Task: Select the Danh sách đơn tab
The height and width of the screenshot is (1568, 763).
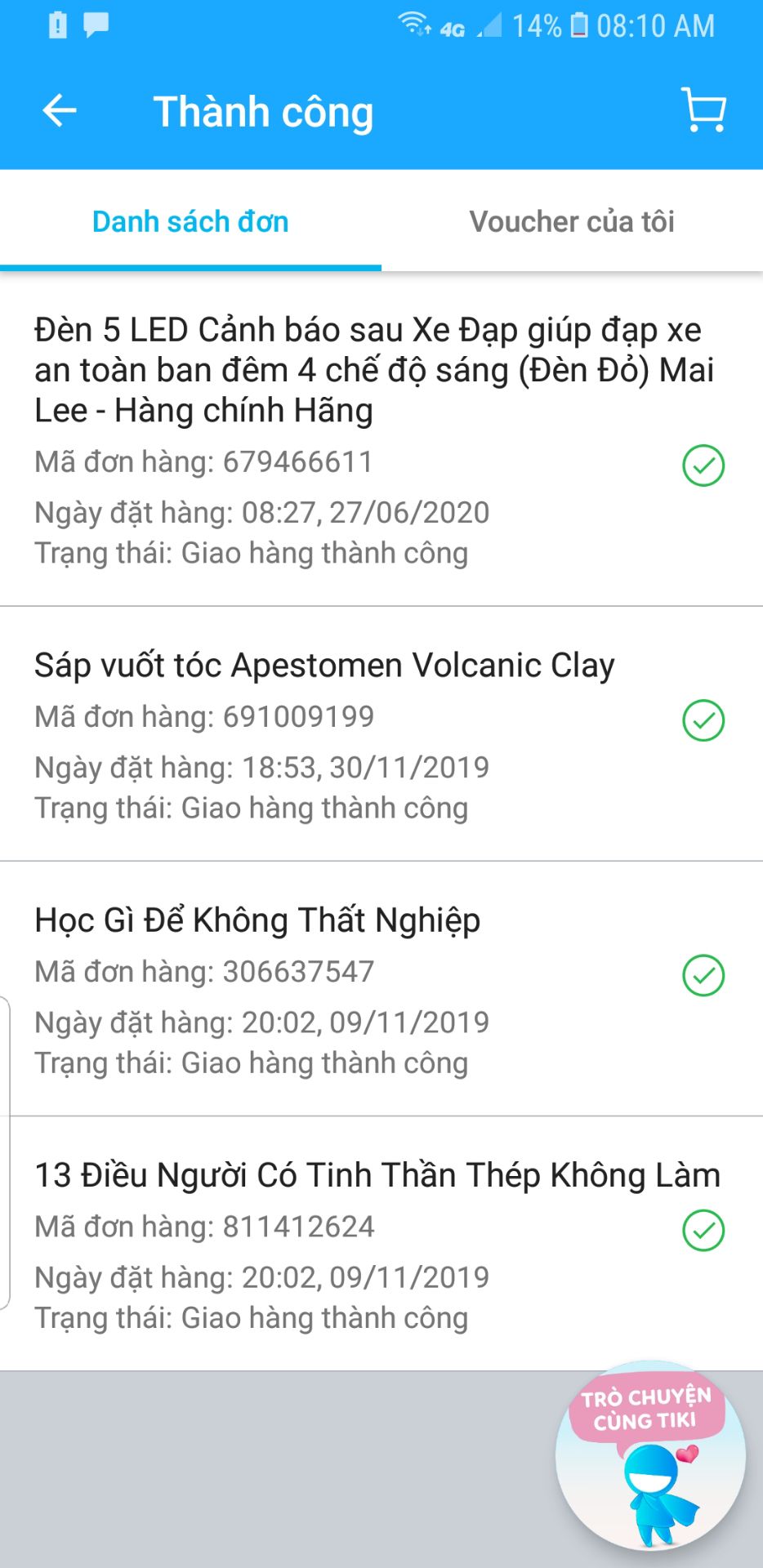Action: point(191,221)
